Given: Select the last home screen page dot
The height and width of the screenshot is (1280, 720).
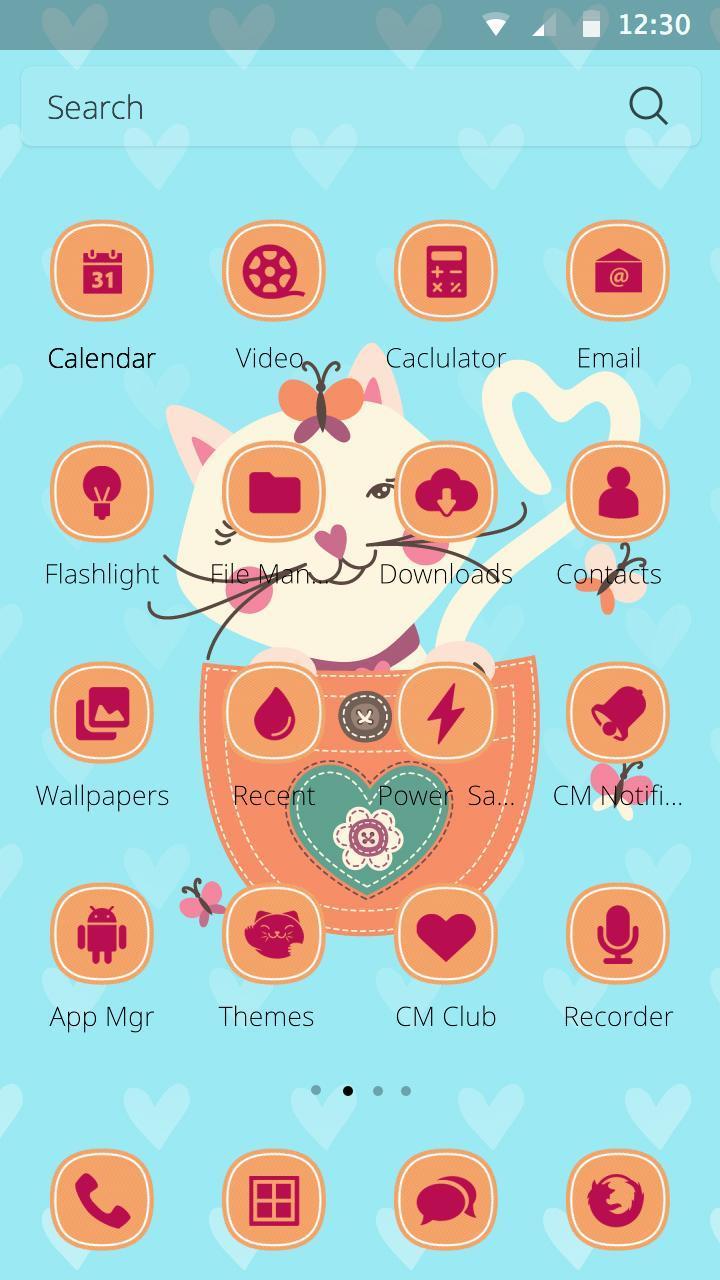Looking at the screenshot, I should pos(406,1091).
